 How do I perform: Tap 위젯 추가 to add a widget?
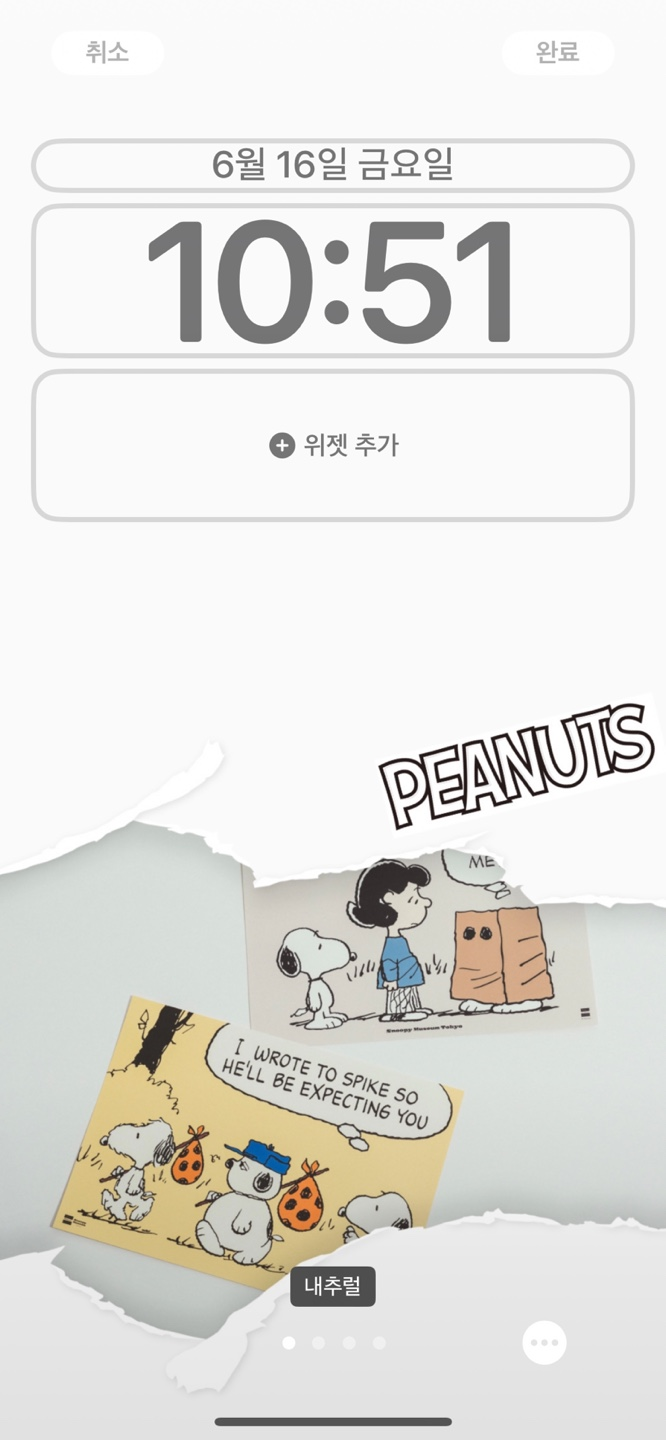click(333, 446)
